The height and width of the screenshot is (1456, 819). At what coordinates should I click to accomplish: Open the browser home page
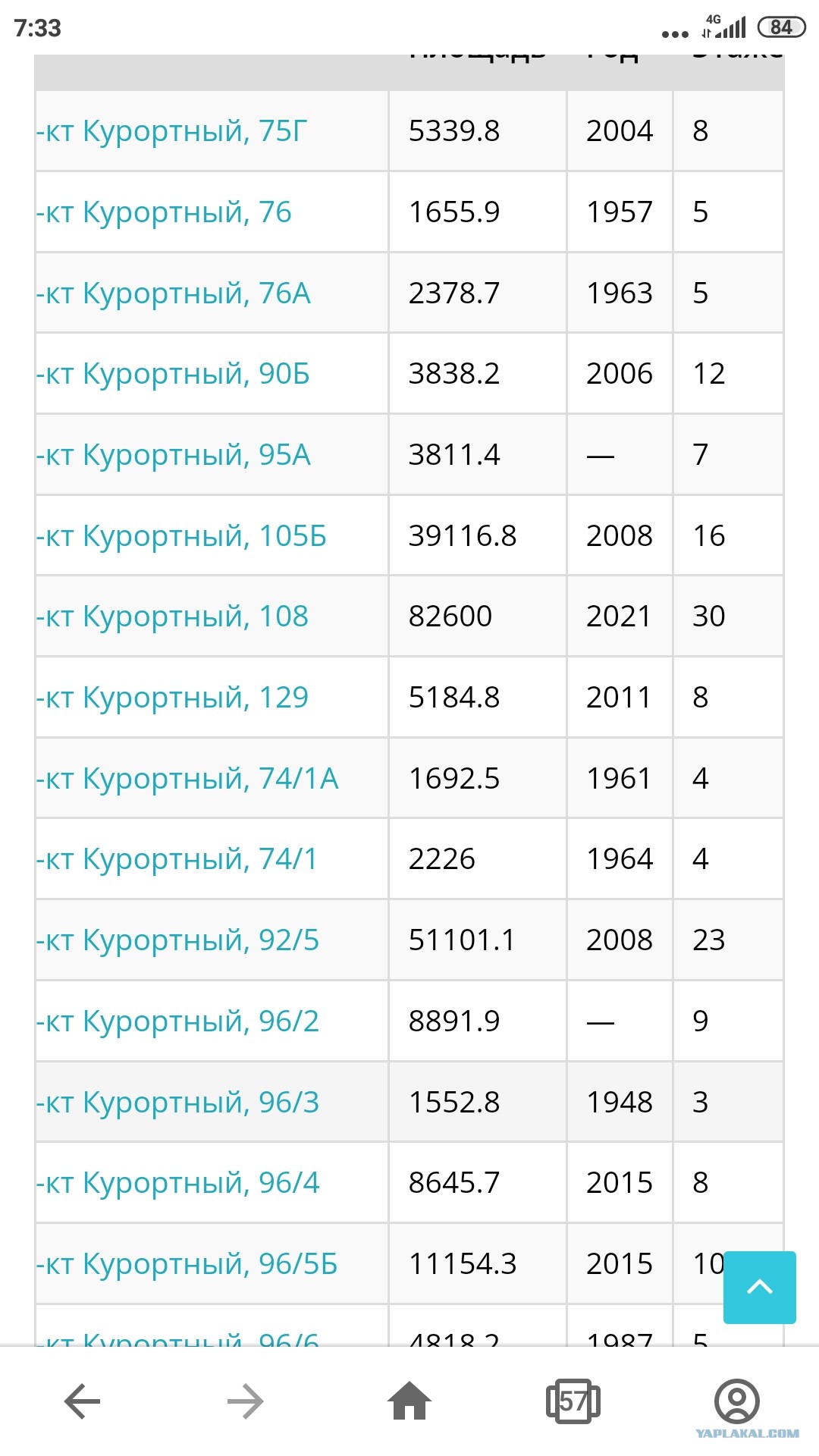point(409,1400)
